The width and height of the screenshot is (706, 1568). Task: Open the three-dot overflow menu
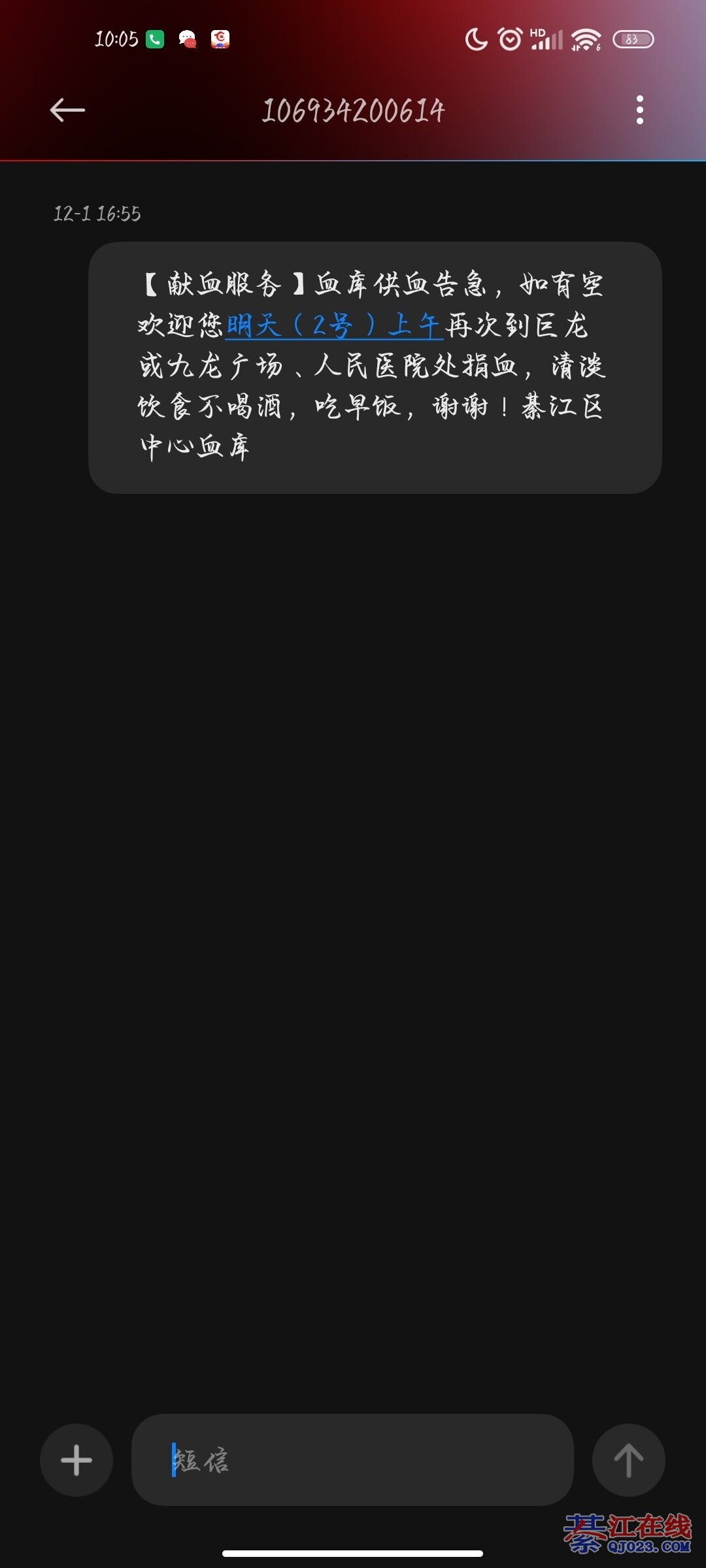639,110
